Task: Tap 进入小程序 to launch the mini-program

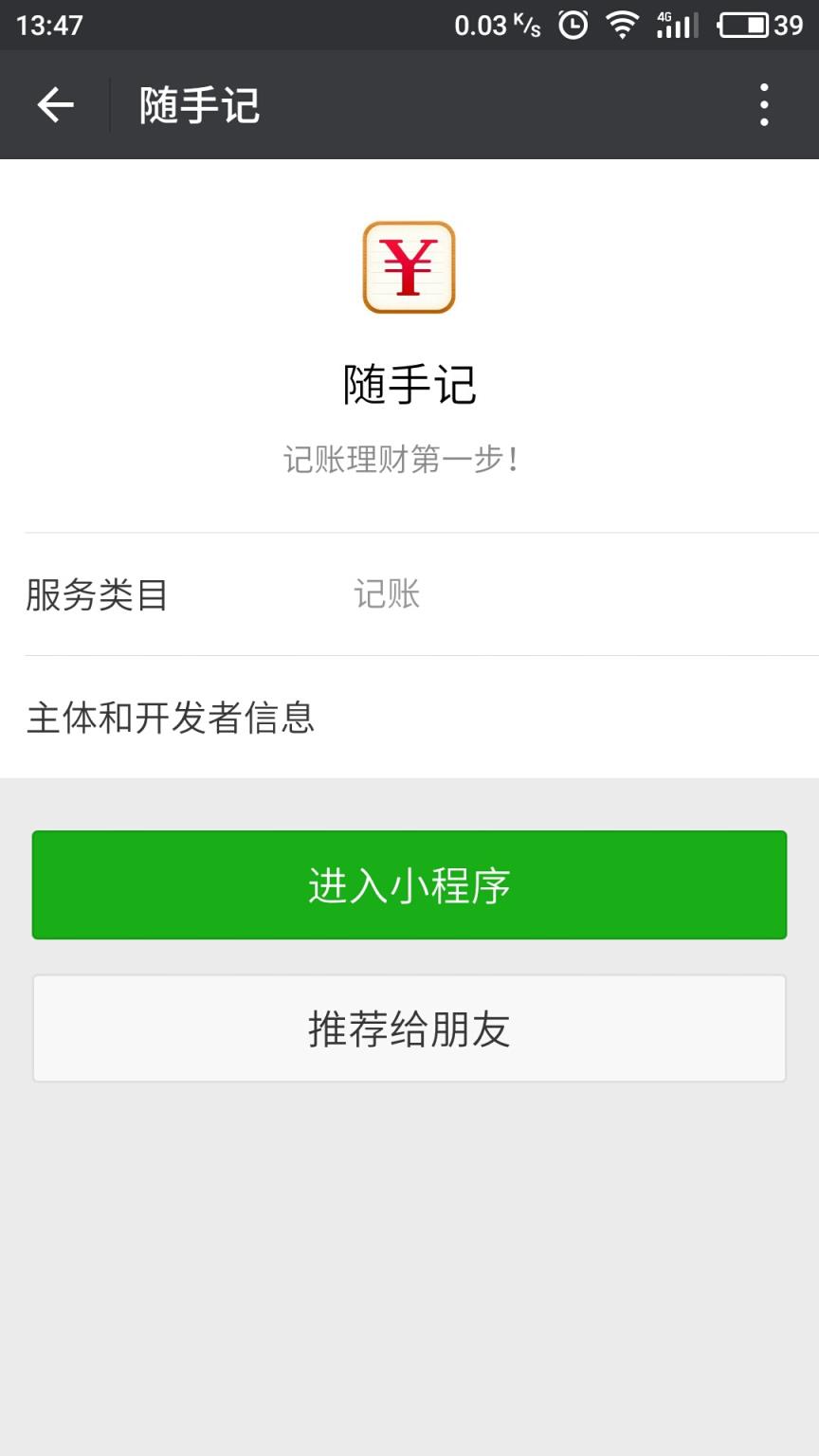Action: tap(409, 884)
